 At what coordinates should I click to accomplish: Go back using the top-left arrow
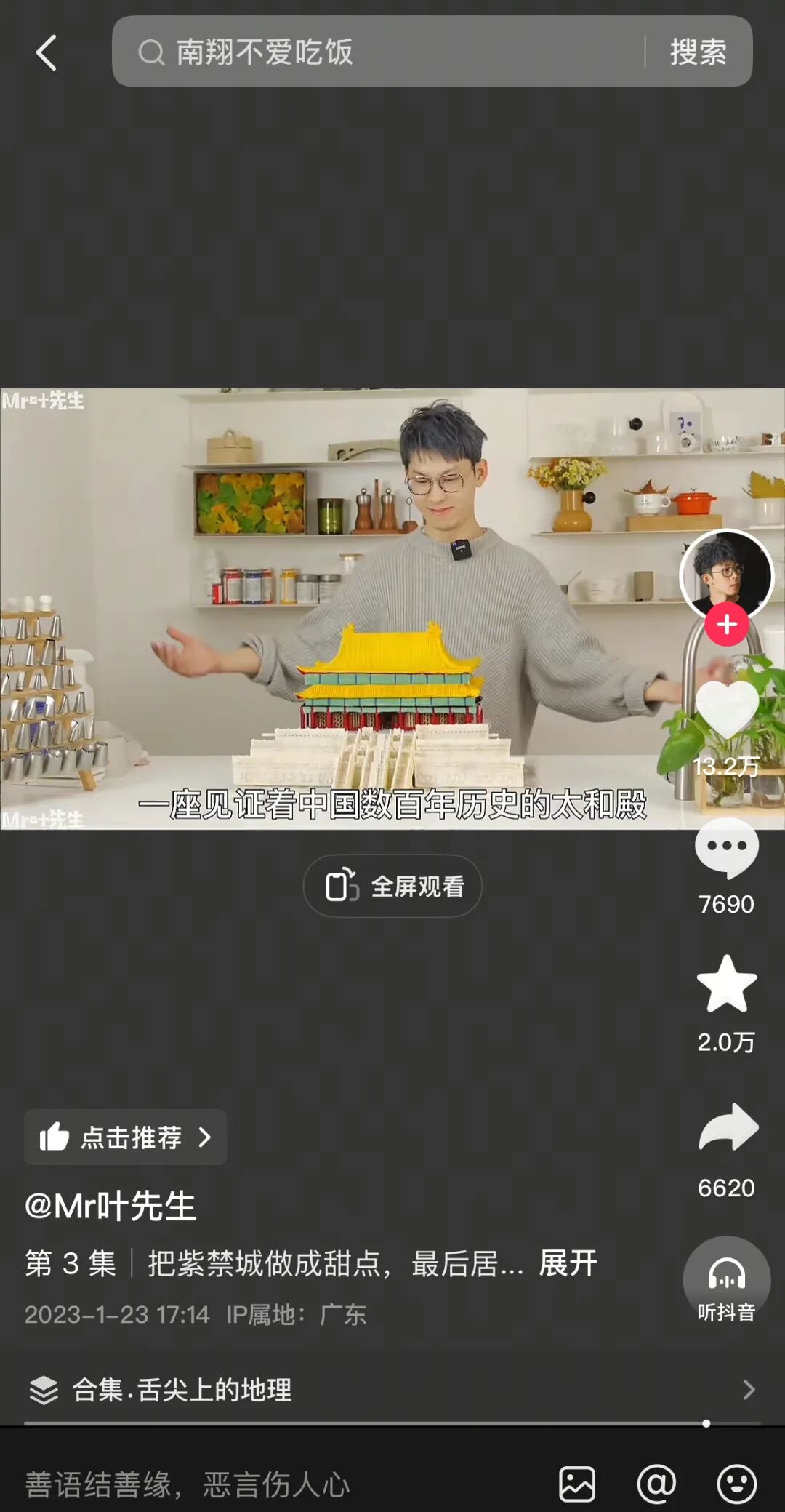click(47, 52)
